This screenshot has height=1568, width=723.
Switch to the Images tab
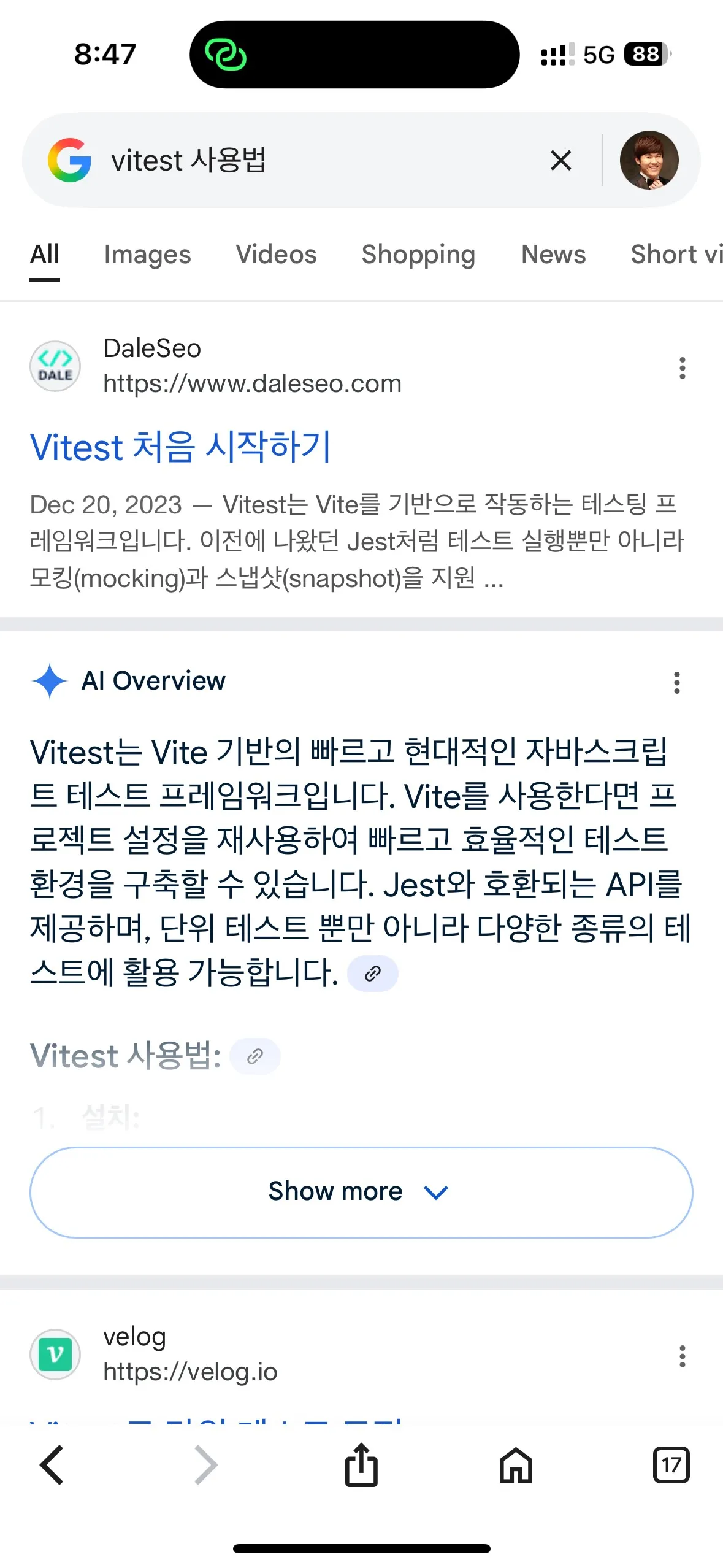pyautogui.click(x=147, y=254)
